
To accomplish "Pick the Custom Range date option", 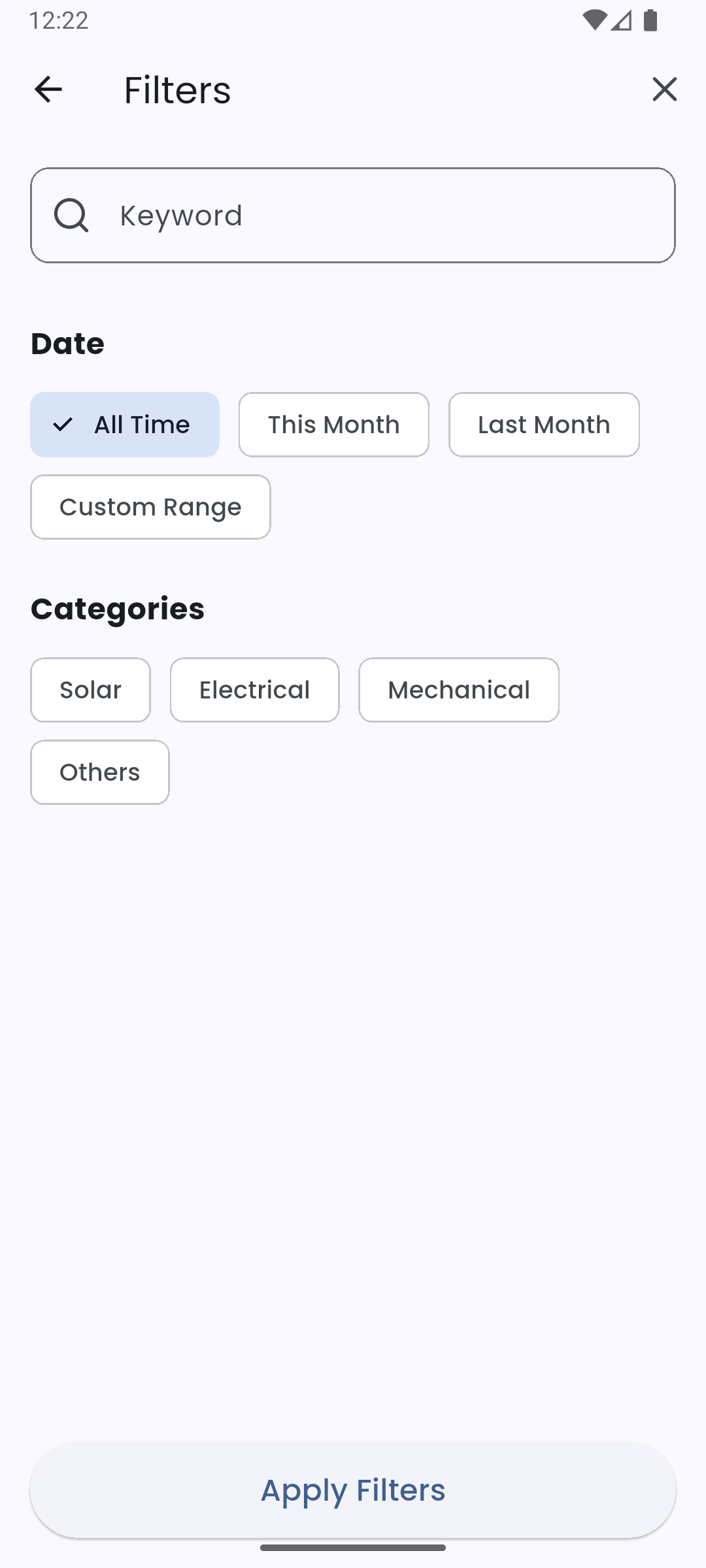I will [150, 507].
